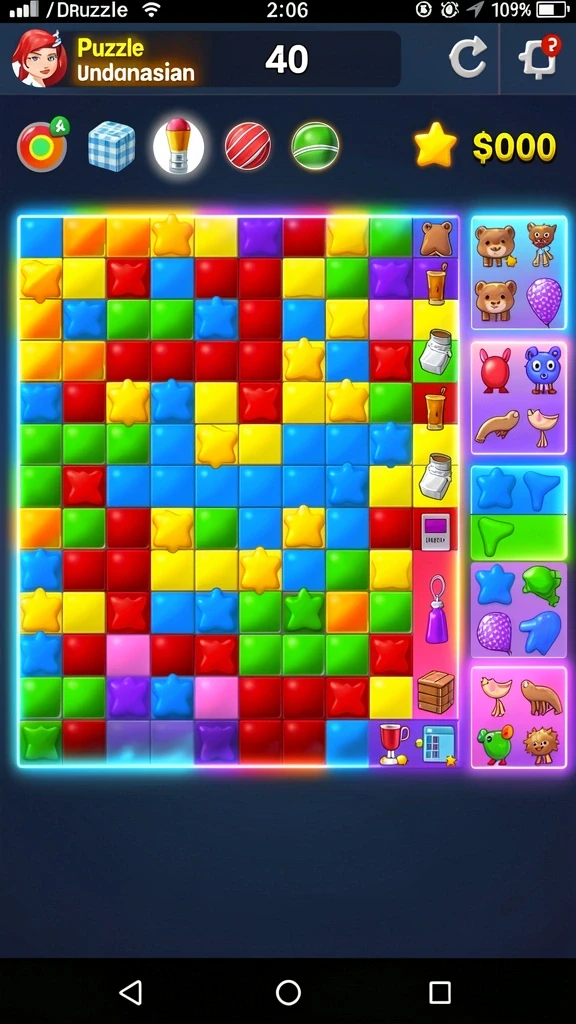Go back with the system back button
The height and width of the screenshot is (1024, 576).
click(x=131, y=993)
